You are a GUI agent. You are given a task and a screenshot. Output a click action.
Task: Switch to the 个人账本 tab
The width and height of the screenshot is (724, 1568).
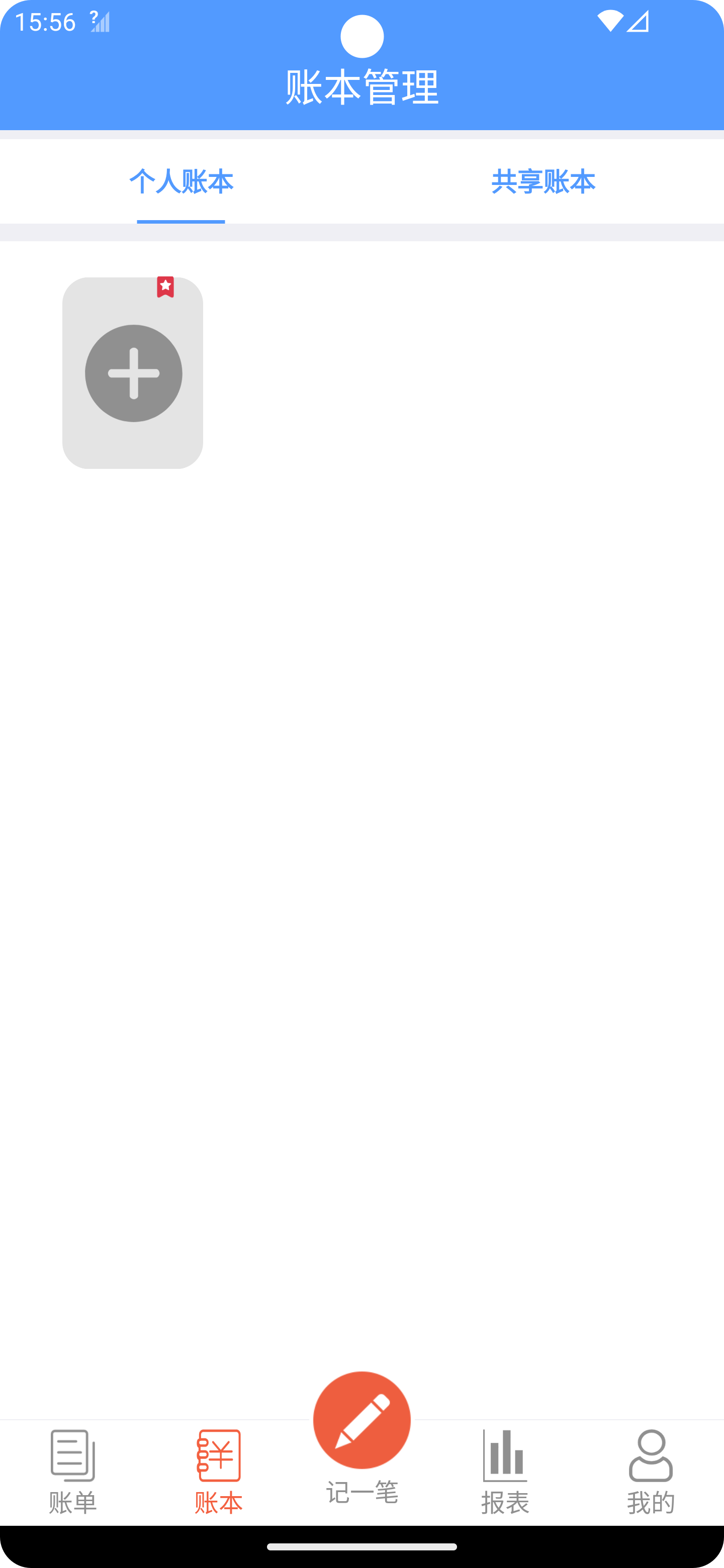(x=181, y=181)
